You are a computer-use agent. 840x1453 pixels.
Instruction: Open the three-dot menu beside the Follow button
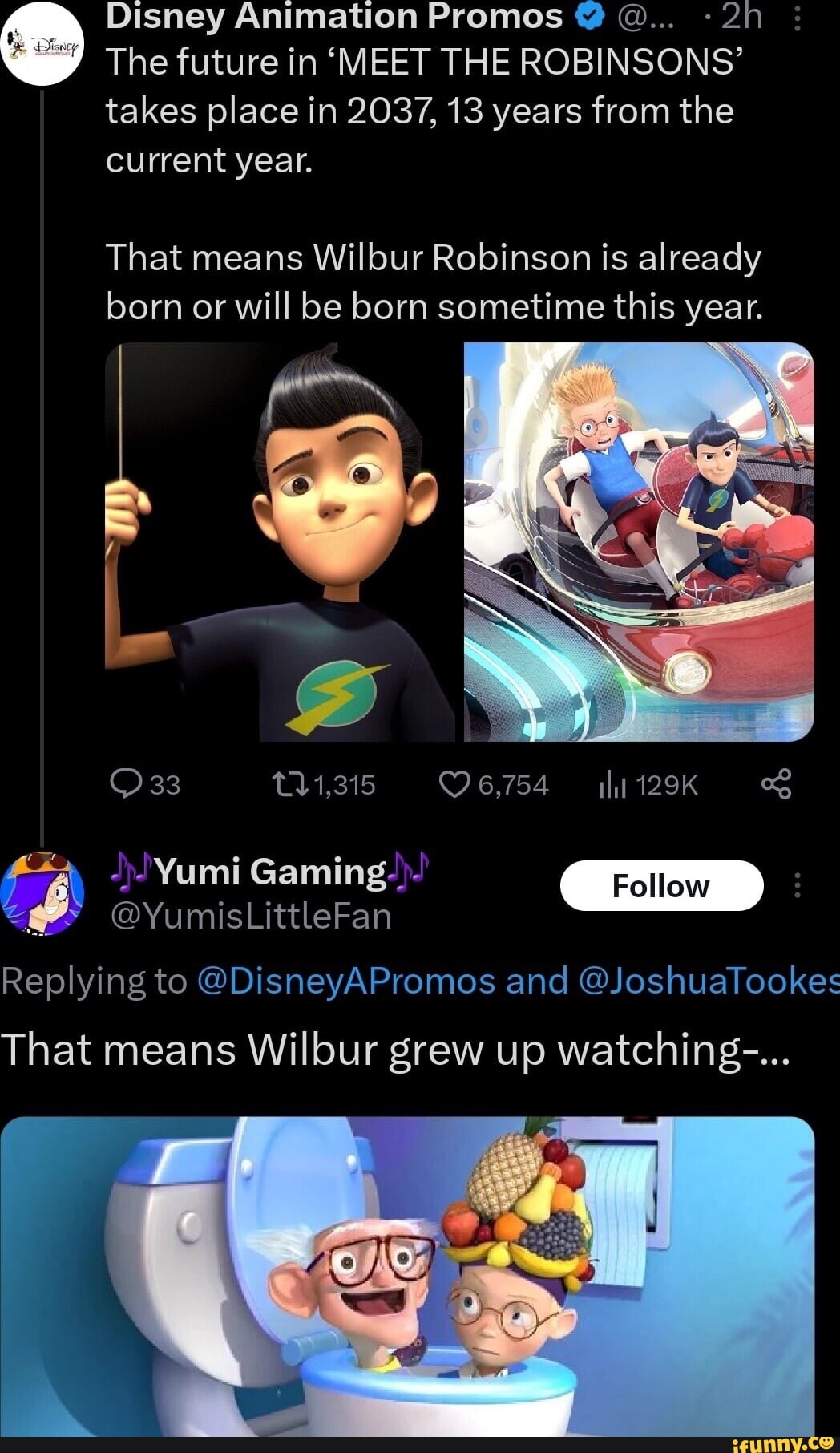tap(796, 885)
